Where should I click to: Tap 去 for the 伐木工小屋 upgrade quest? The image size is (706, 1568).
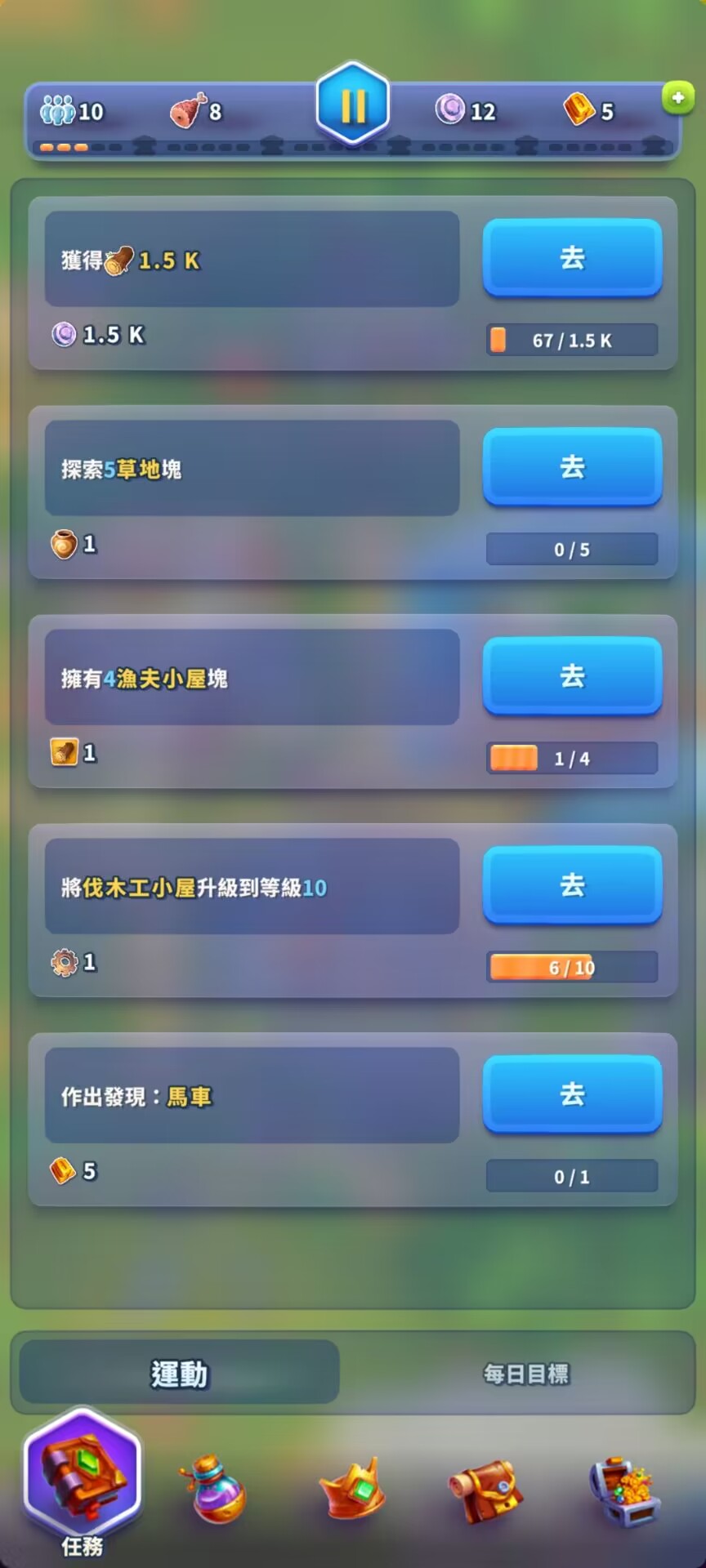coord(572,885)
